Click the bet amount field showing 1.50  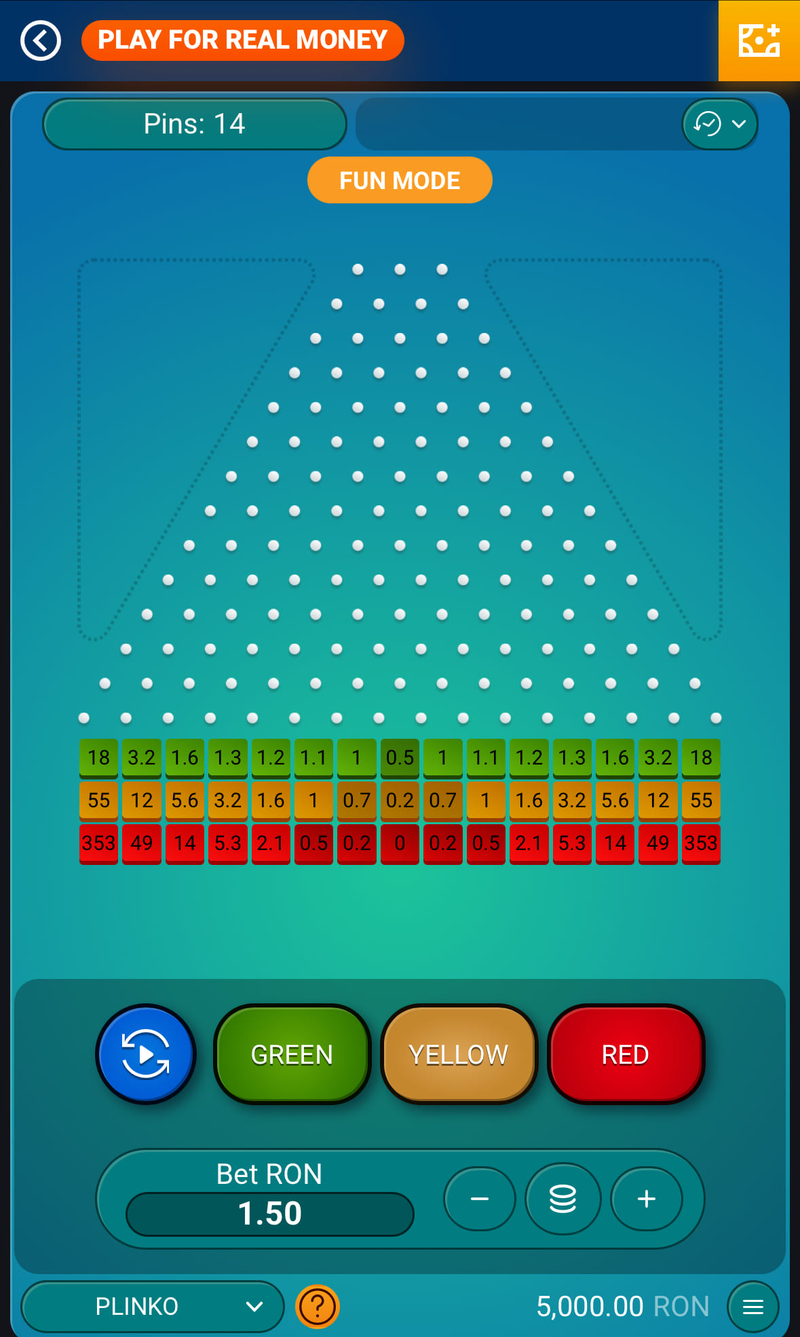coord(270,1213)
